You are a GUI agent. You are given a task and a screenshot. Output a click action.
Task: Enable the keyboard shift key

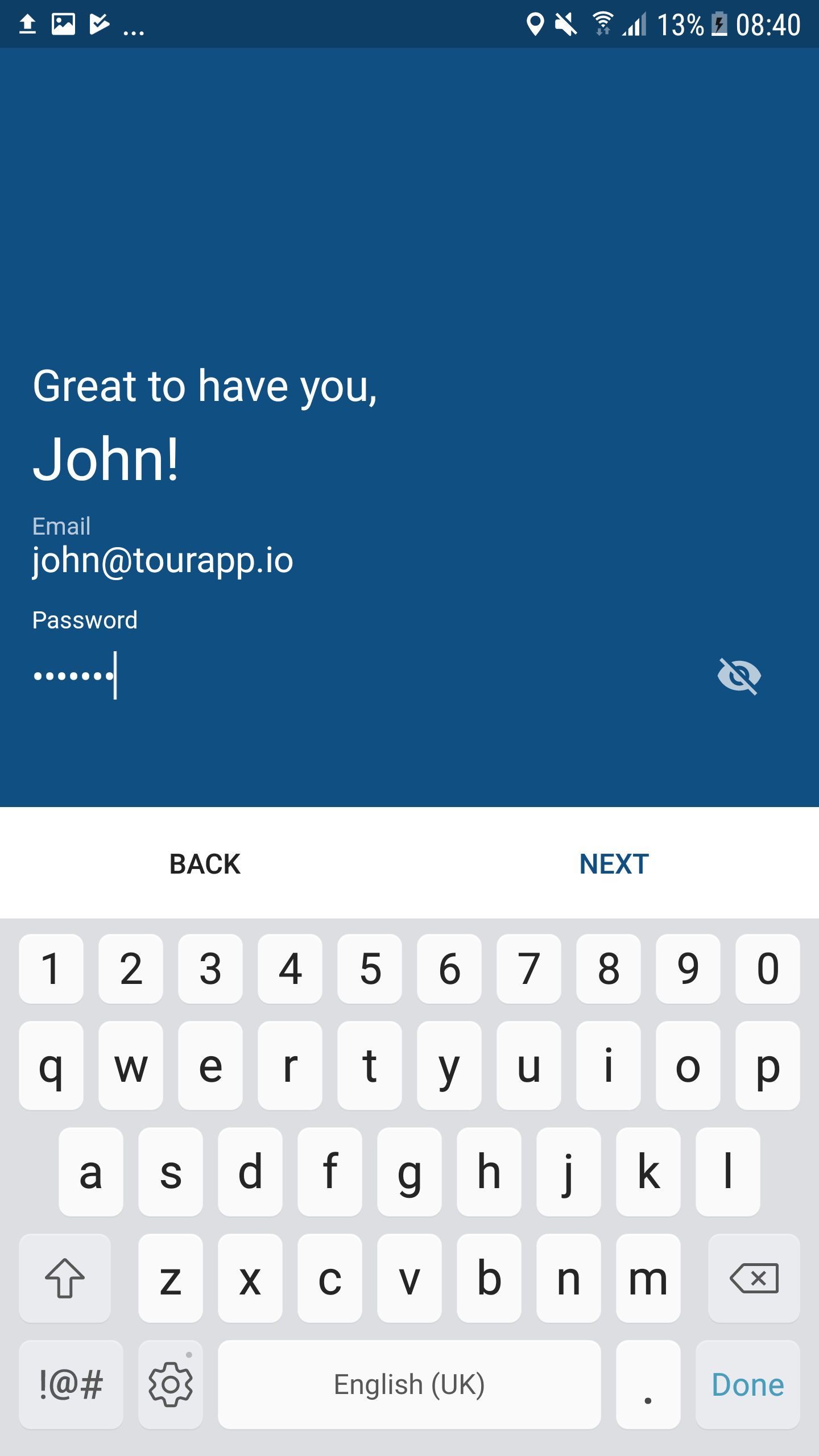tap(65, 1278)
